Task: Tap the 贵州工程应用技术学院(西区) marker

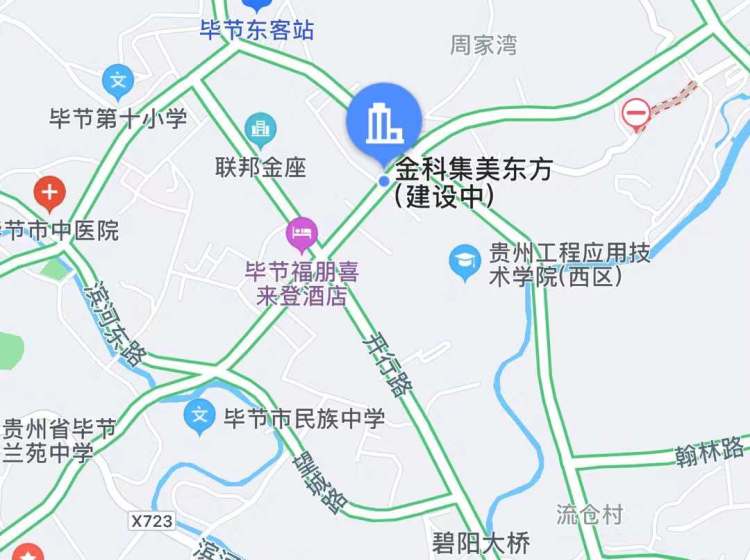Action: pyautogui.click(x=464, y=263)
